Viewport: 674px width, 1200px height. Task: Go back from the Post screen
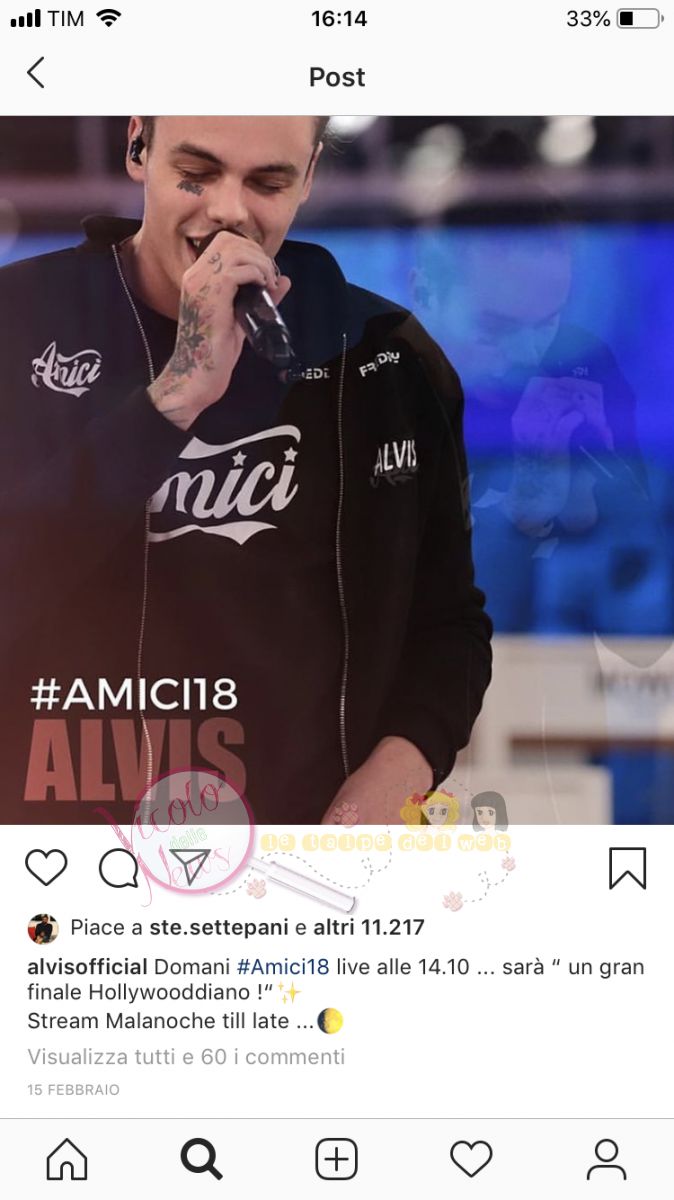click(x=36, y=73)
